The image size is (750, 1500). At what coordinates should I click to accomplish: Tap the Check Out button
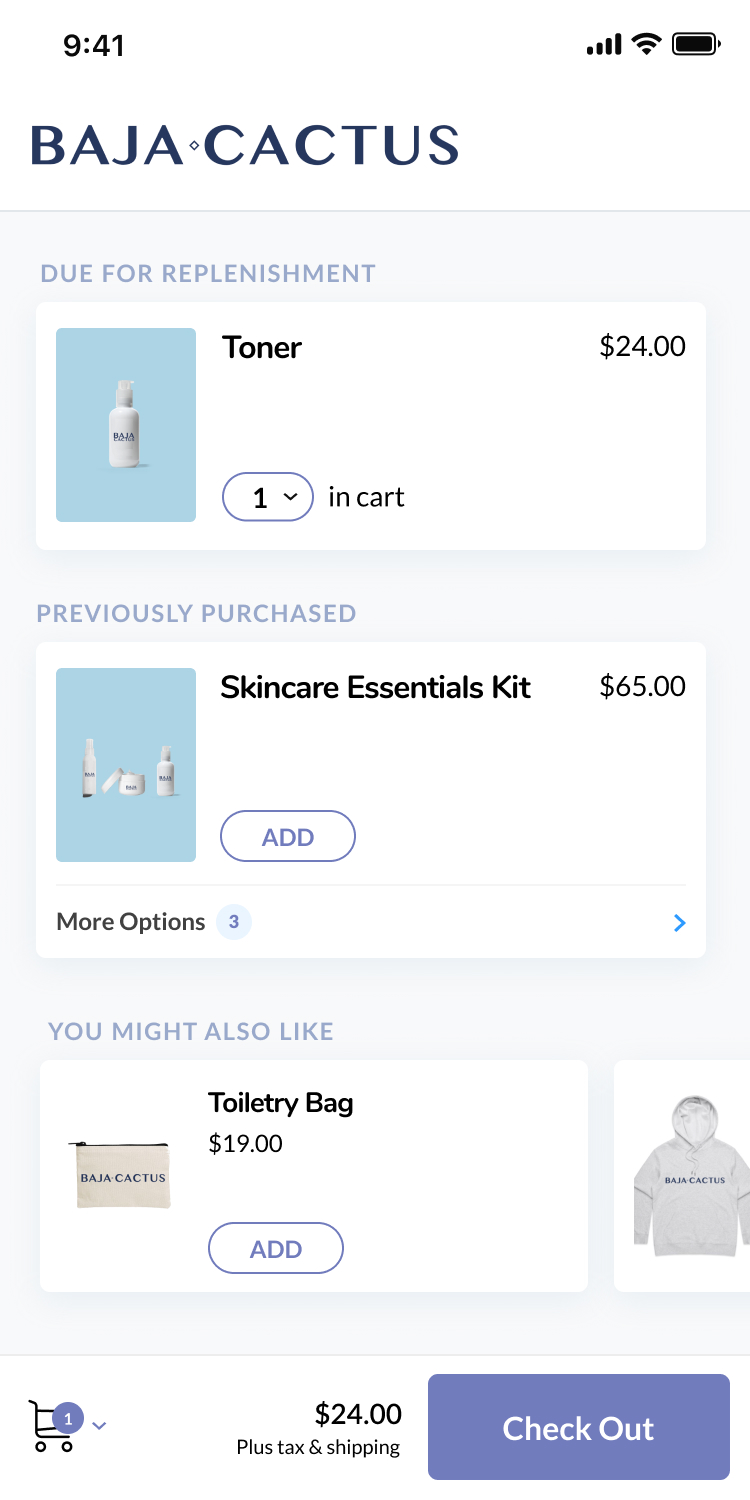pyautogui.click(x=578, y=1428)
